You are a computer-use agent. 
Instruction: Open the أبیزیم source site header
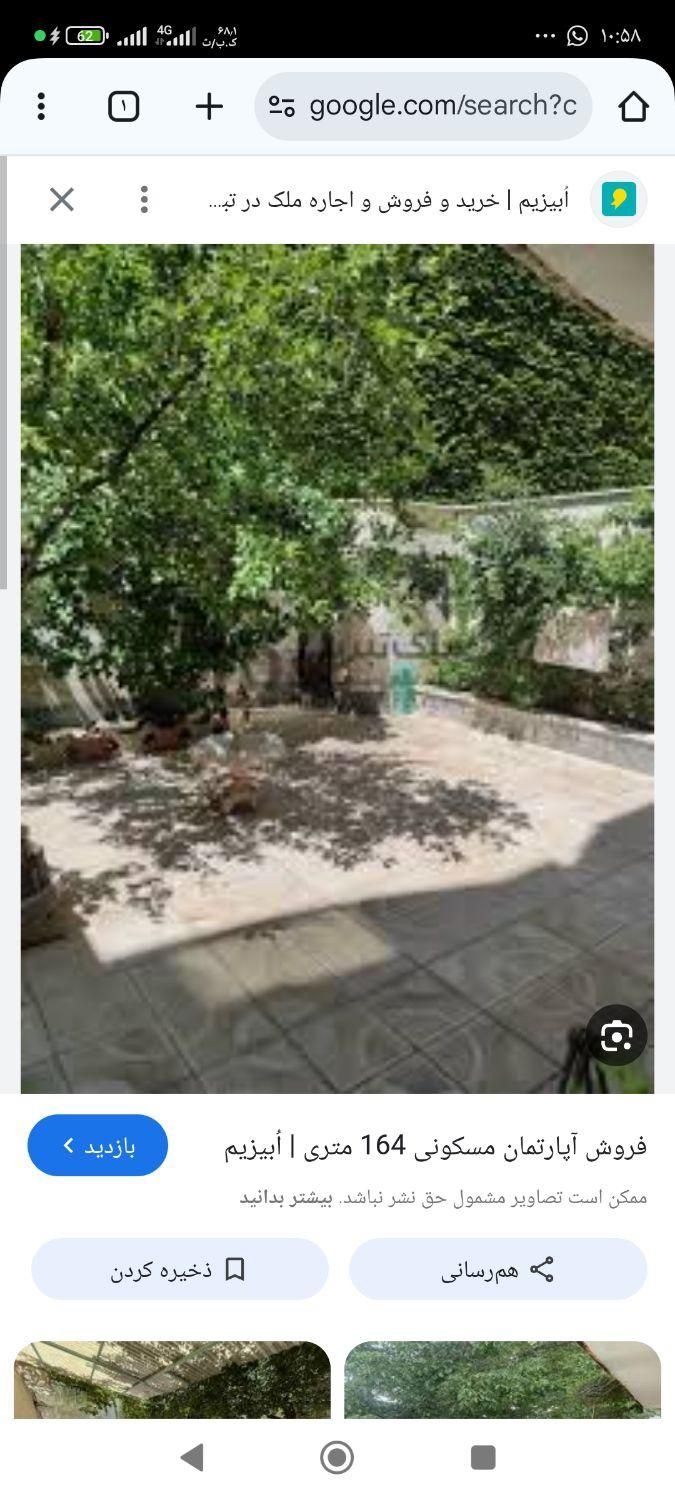[x=420, y=200]
